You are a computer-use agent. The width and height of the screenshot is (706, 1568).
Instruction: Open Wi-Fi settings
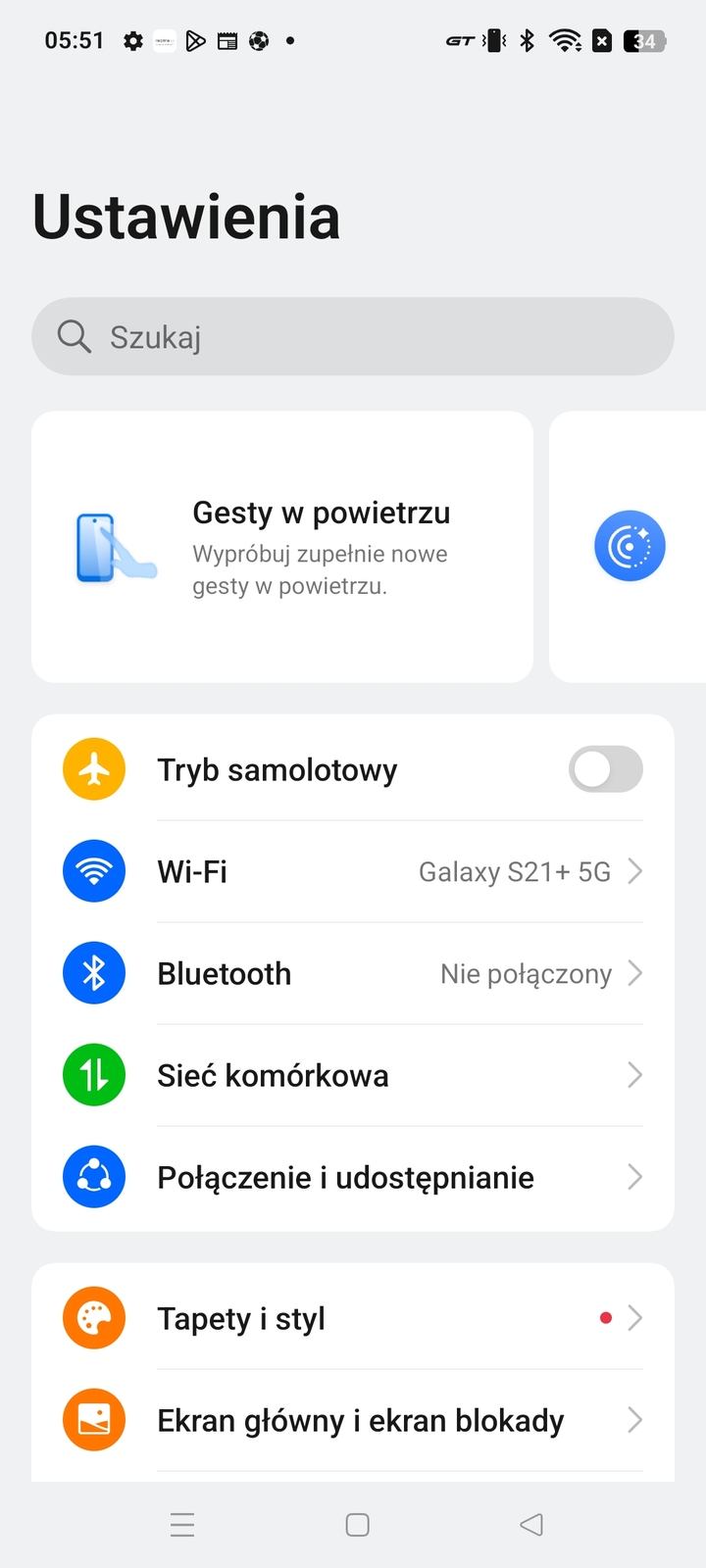(x=353, y=871)
